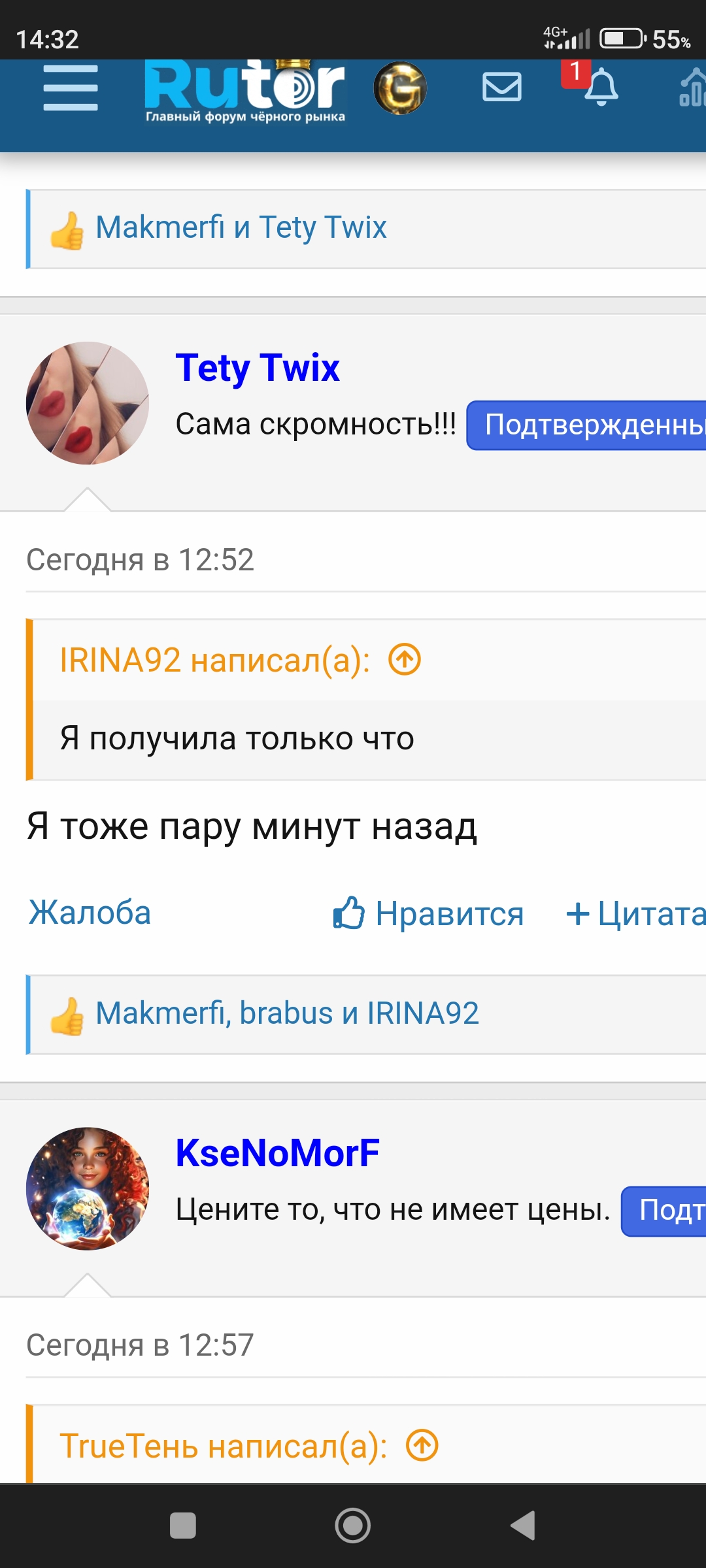Jump to IRINA92's quoted original post
This screenshot has height=1568, width=706.
(405, 659)
